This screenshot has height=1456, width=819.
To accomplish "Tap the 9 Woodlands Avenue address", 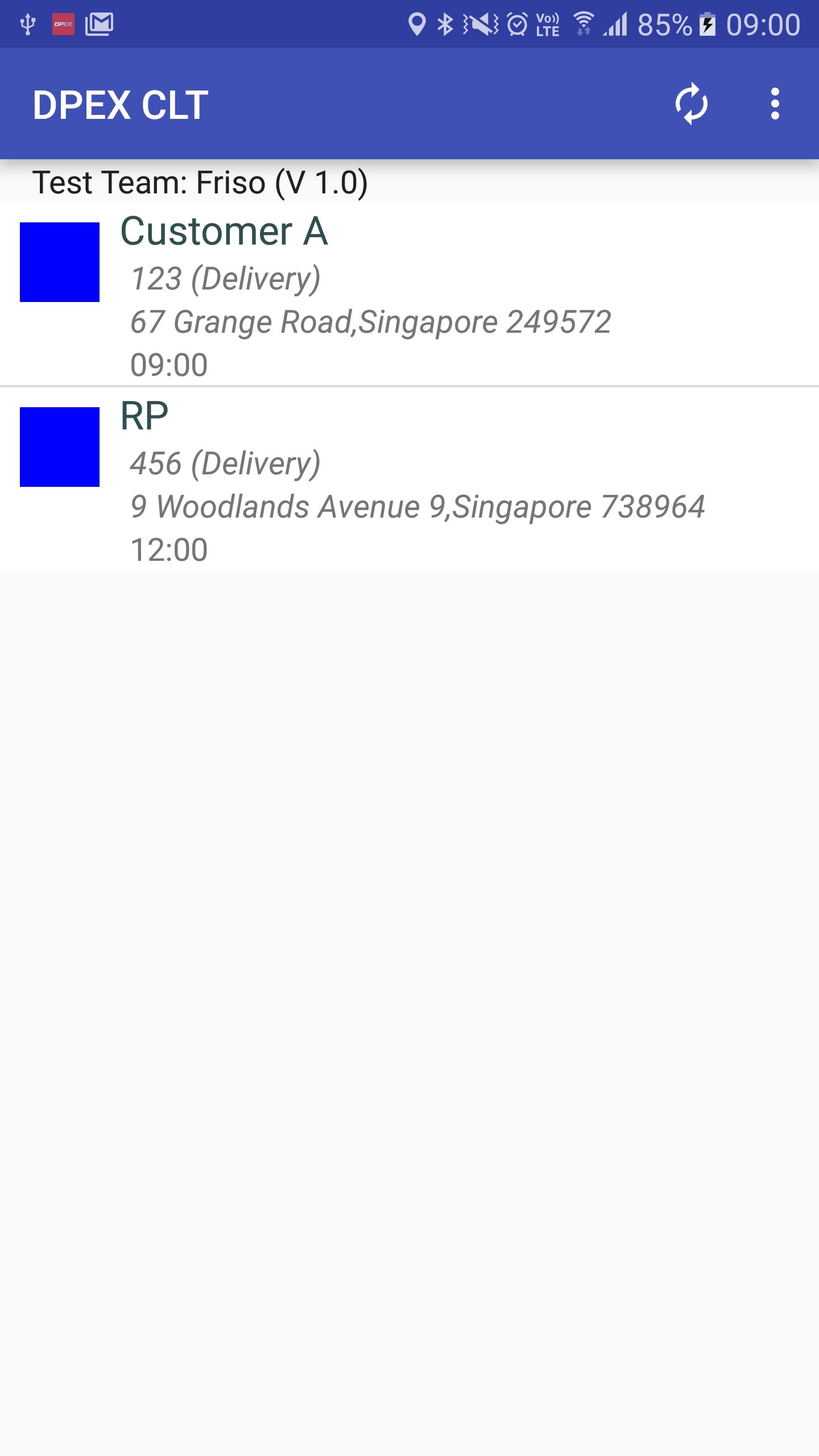I will coord(419,508).
